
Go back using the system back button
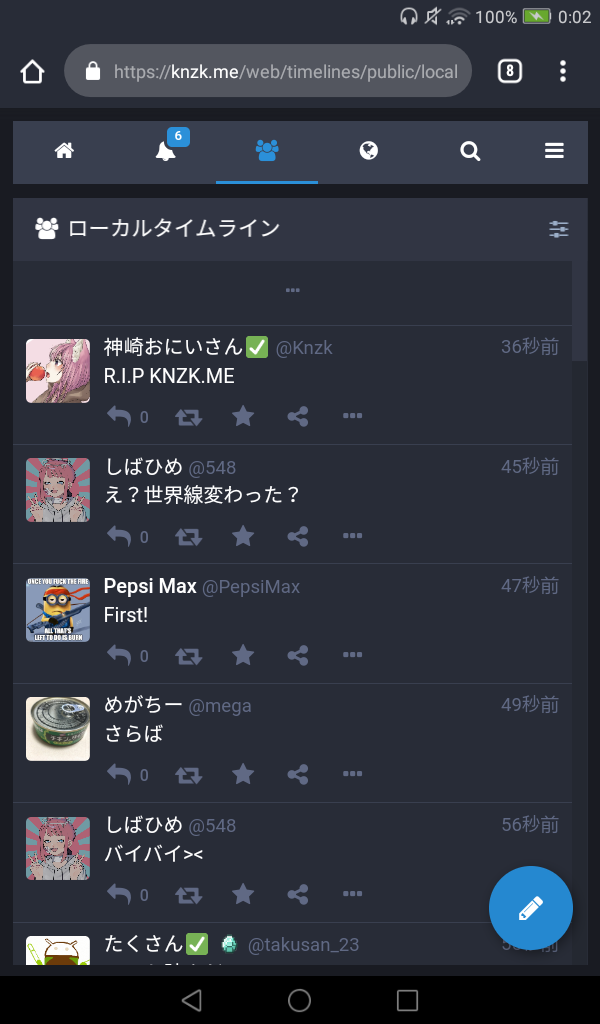tap(192, 1000)
